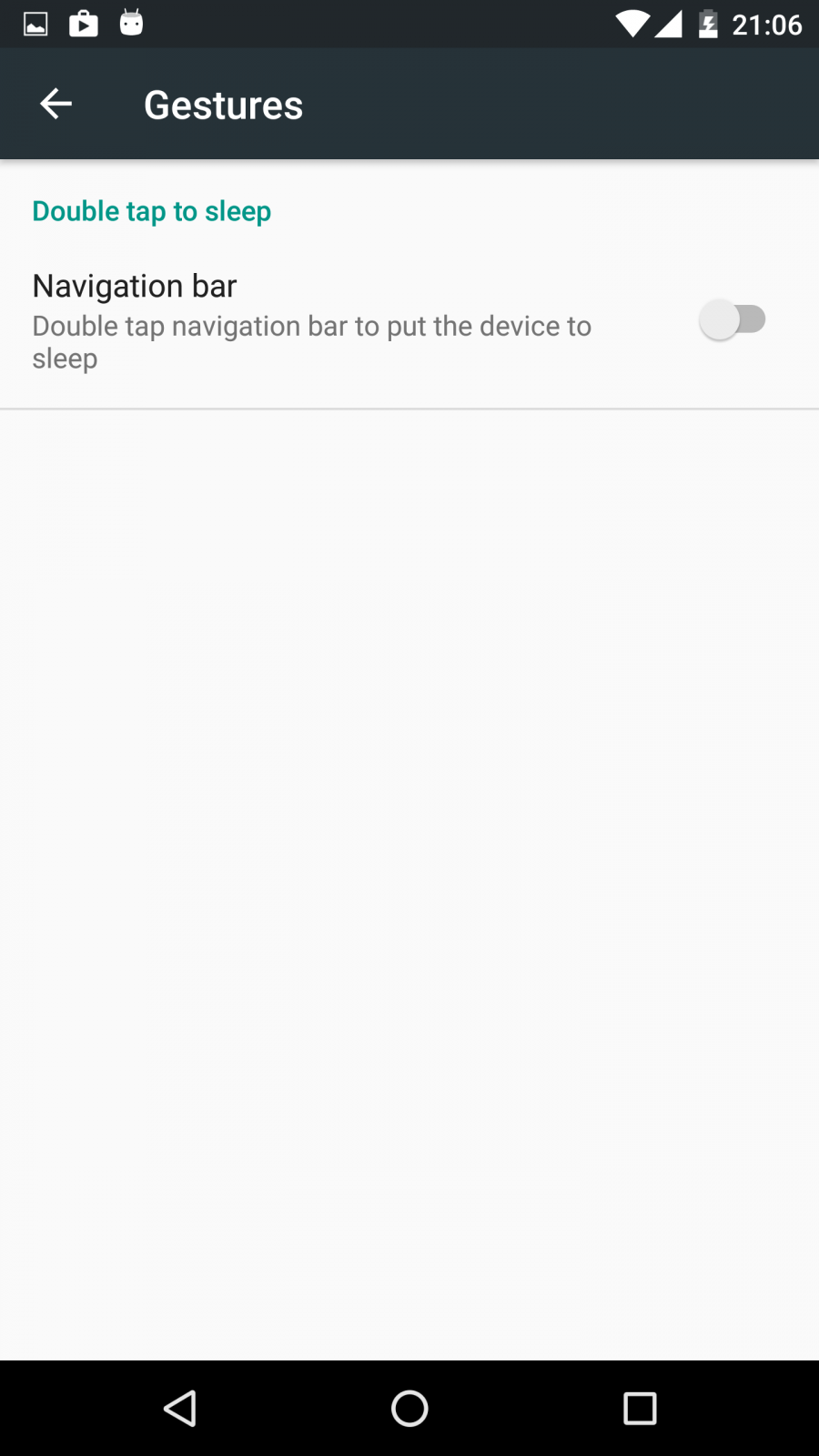The height and width of the screenshot is (1456, 819).
Task: Enable Navigation bar double tap to sleep
Action: pyautogui.click(x=733, y=320)
